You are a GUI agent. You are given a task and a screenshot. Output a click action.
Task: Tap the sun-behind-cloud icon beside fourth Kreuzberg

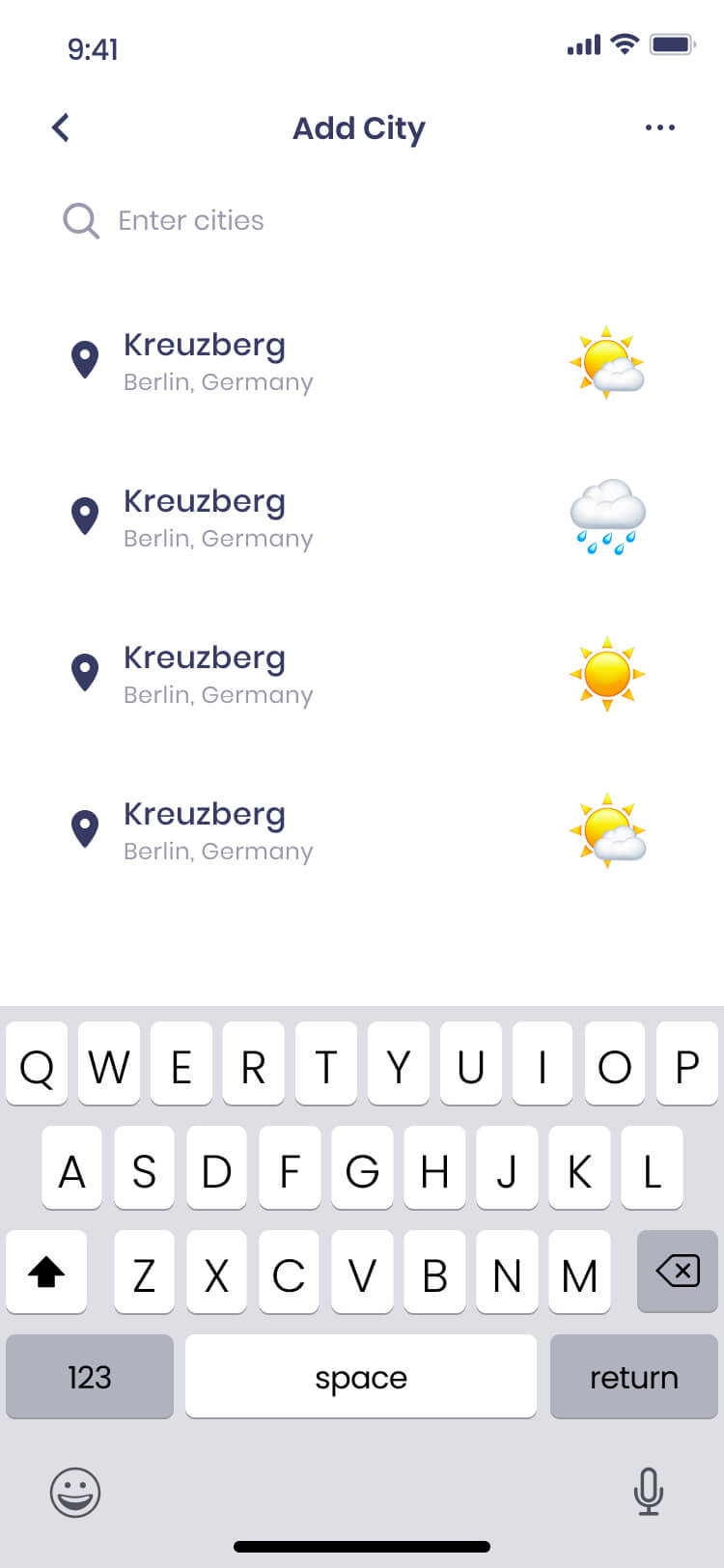[606, 830]
